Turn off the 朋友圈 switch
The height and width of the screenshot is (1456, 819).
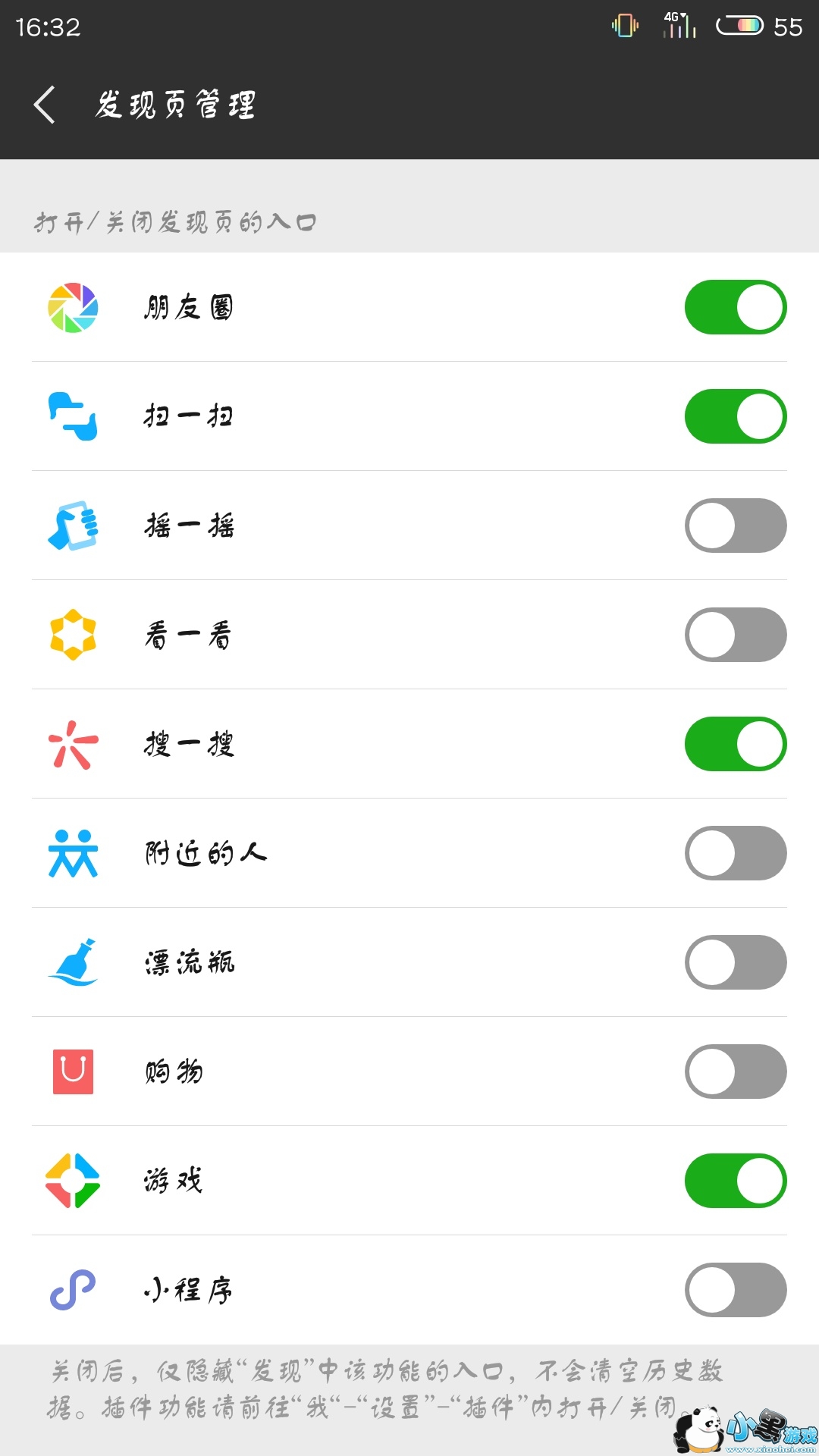coord(735,307)
